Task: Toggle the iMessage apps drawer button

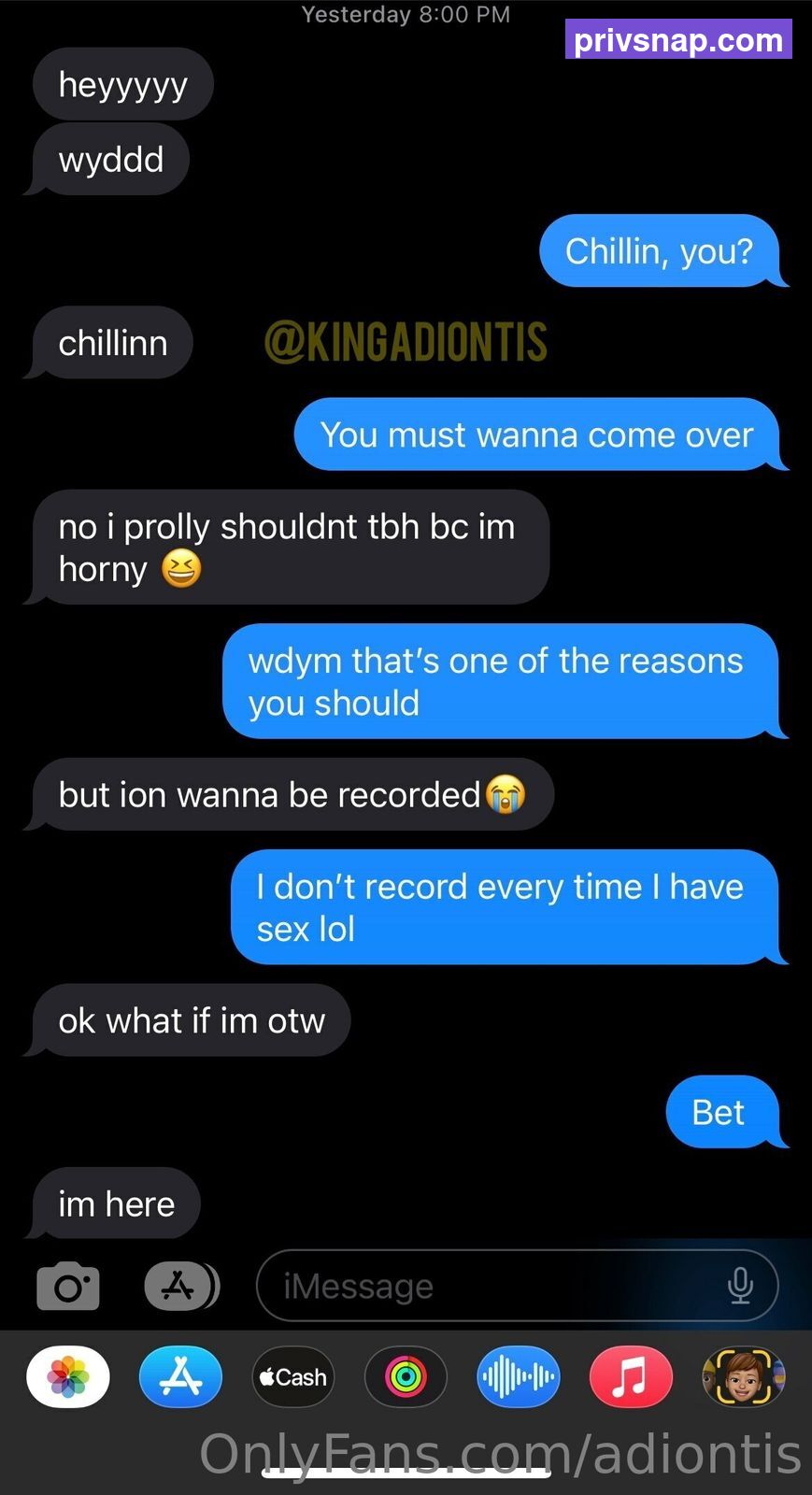Action: [182, 1287]
